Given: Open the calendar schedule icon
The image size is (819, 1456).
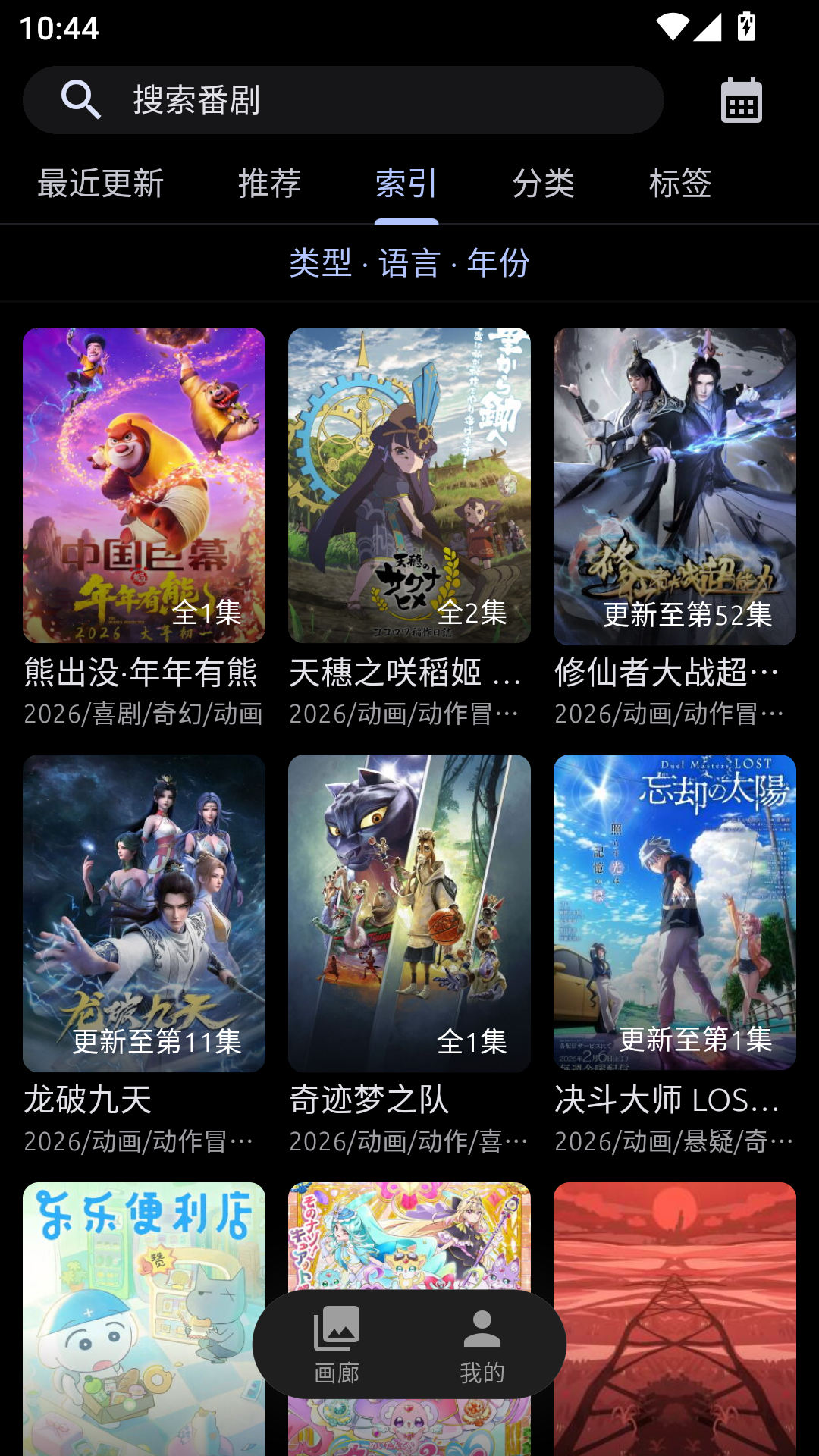Looking at the screenshot, I should tap(739, 99).
